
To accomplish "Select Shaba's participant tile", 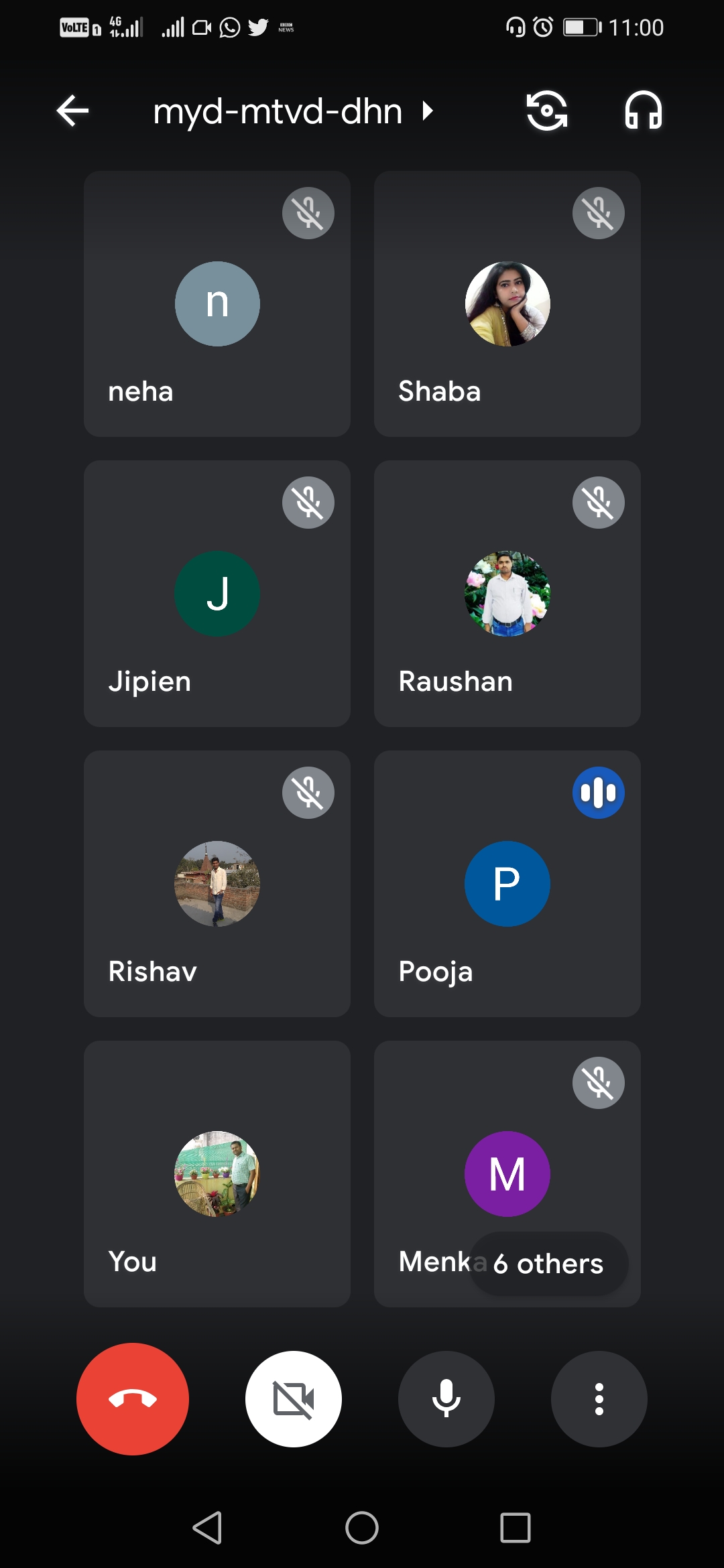I will 507,304.
